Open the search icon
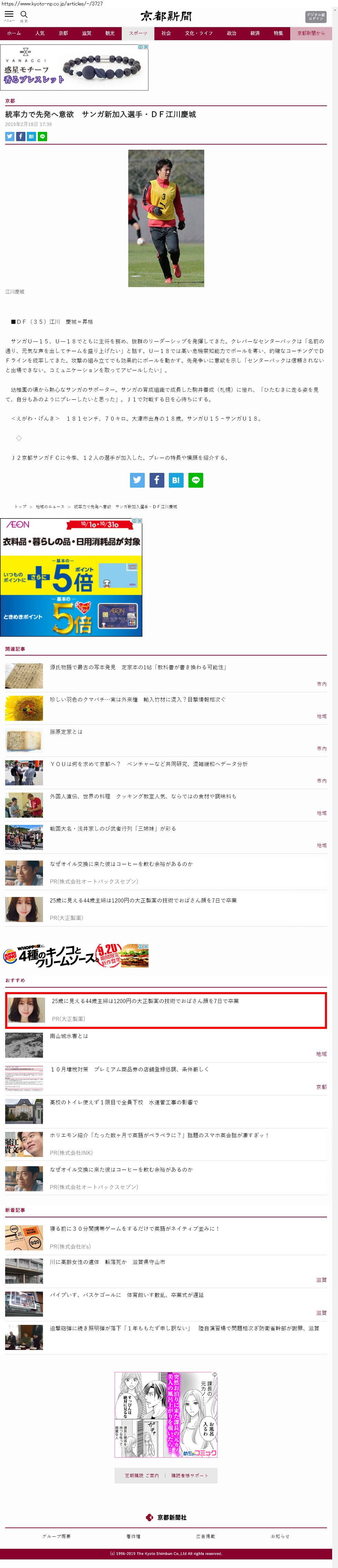The image size is (338, 1568). click(x=24, y=15)
